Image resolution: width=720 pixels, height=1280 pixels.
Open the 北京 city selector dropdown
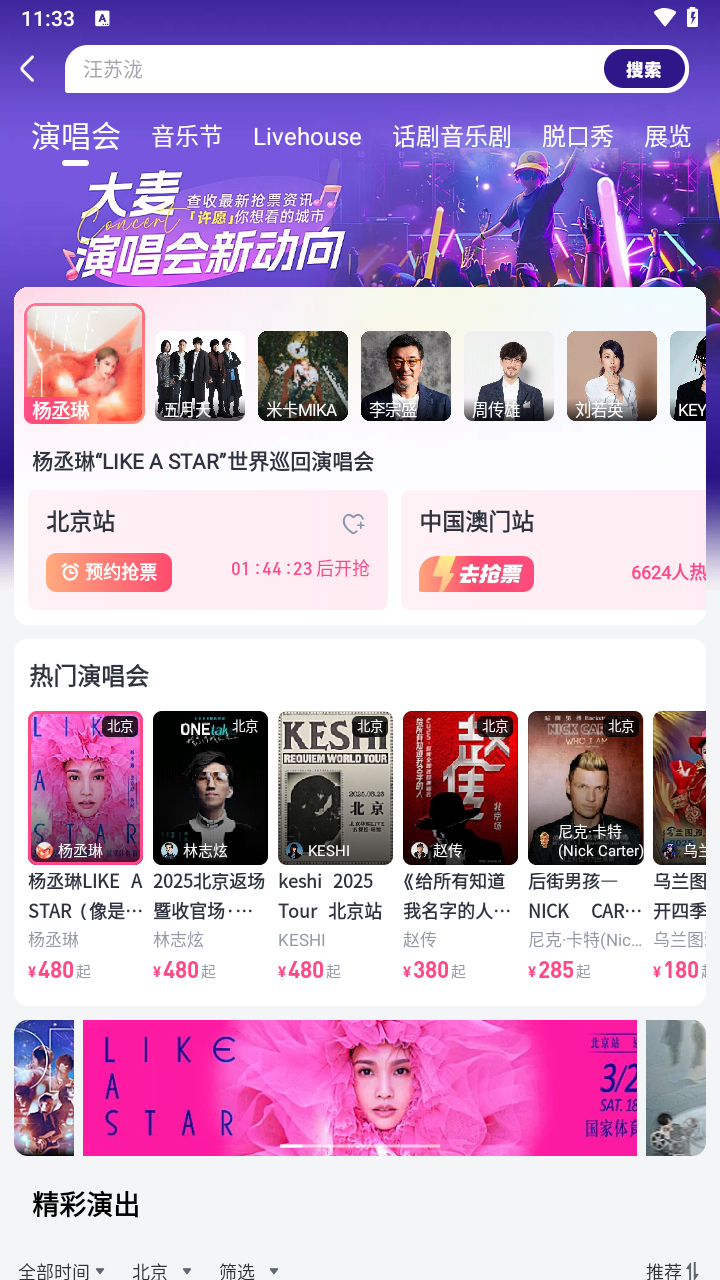pyautogui.click(x=156, y=1269)
